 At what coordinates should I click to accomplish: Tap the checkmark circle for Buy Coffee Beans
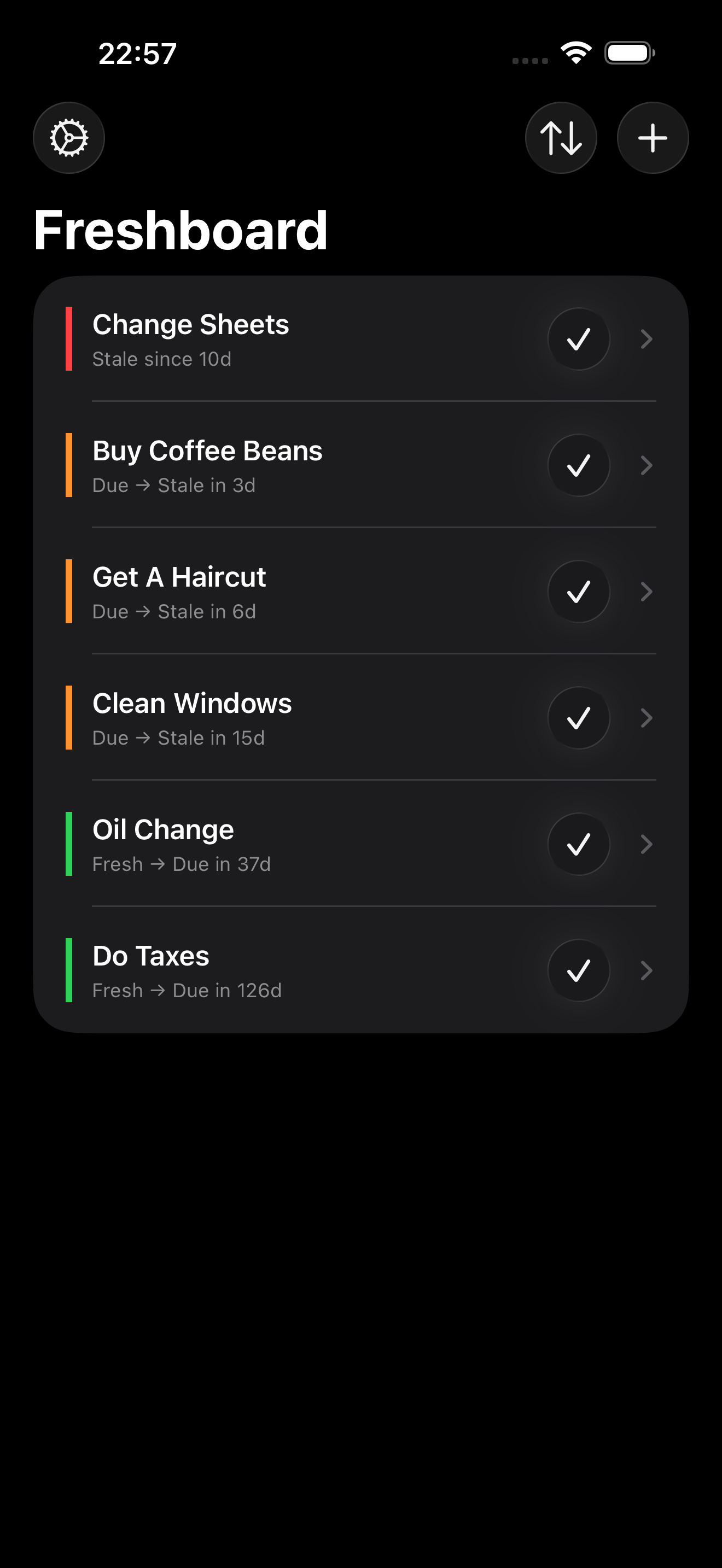click(x=578, y=465)
